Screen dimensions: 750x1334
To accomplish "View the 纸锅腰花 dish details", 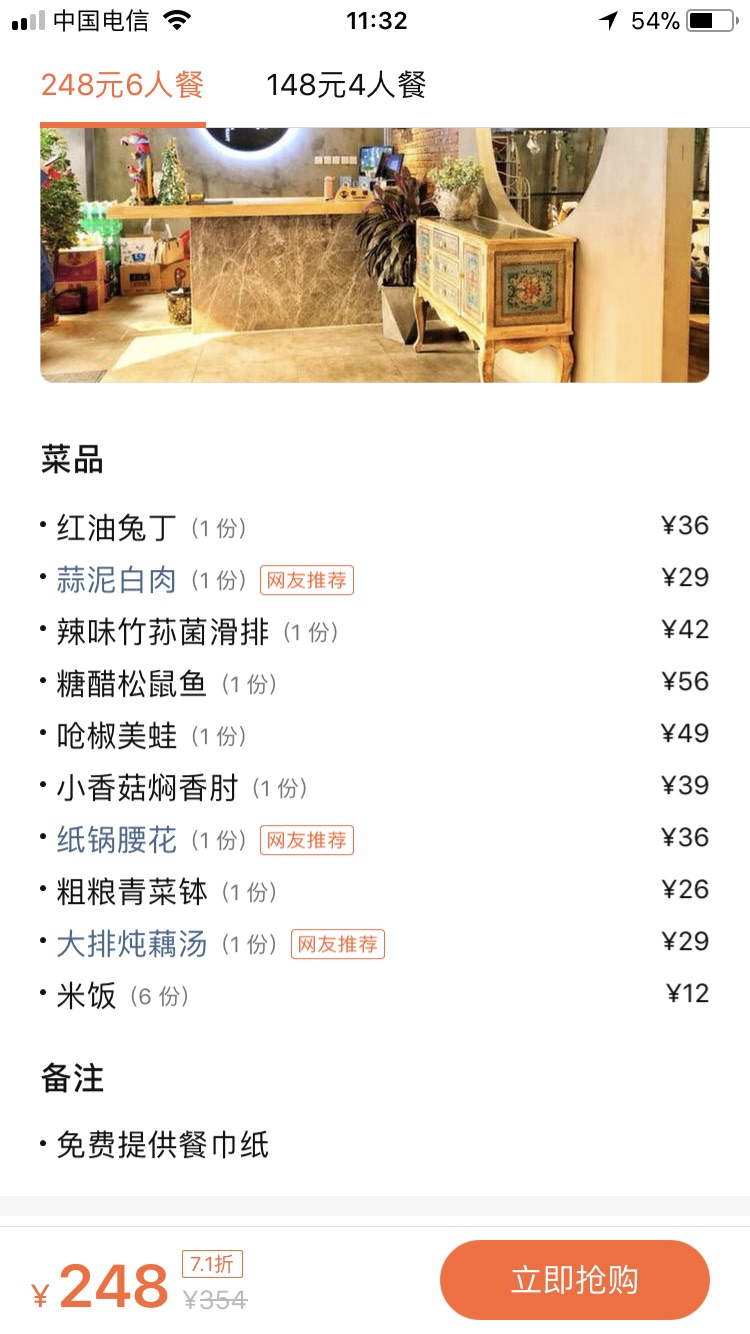I will (116, 840).
